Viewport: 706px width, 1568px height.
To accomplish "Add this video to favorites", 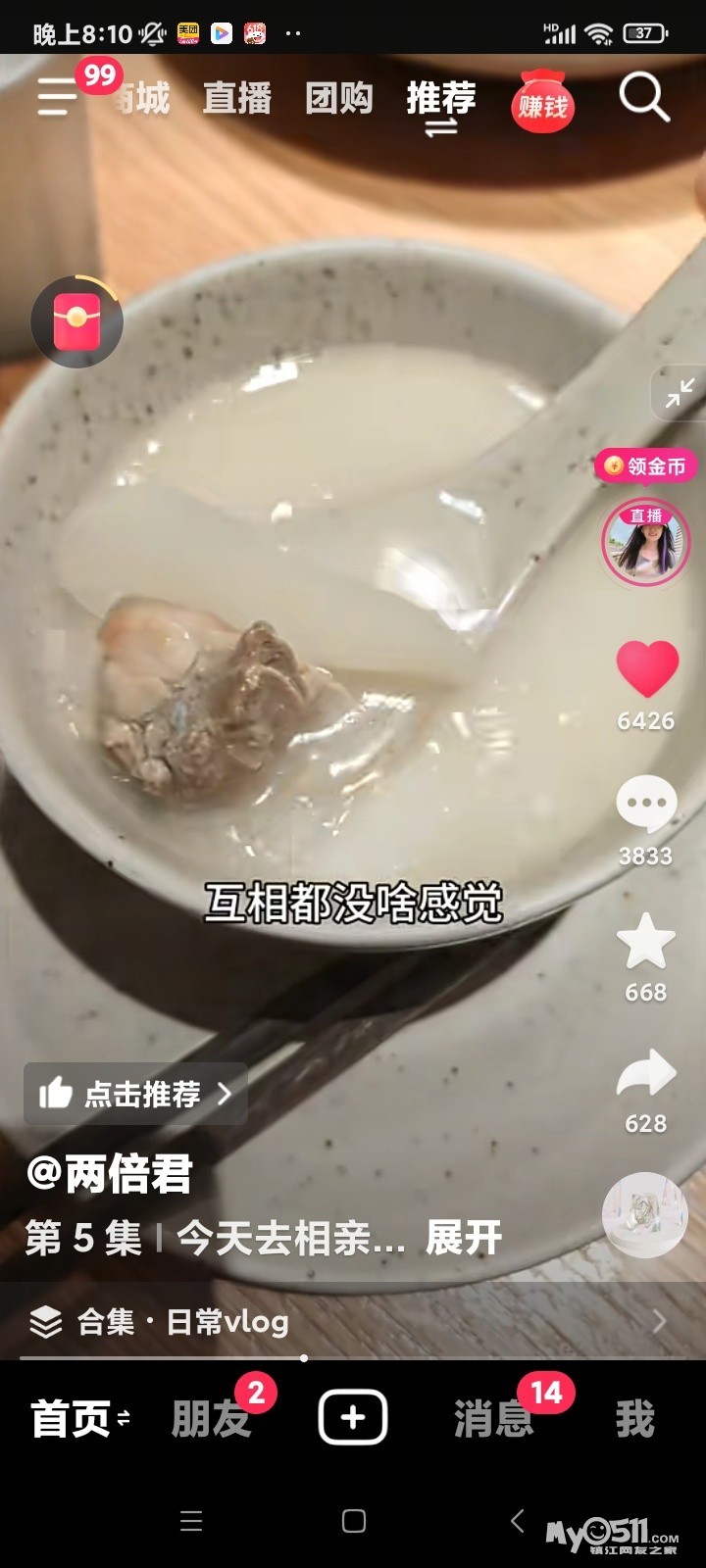I will click(646, 941).
